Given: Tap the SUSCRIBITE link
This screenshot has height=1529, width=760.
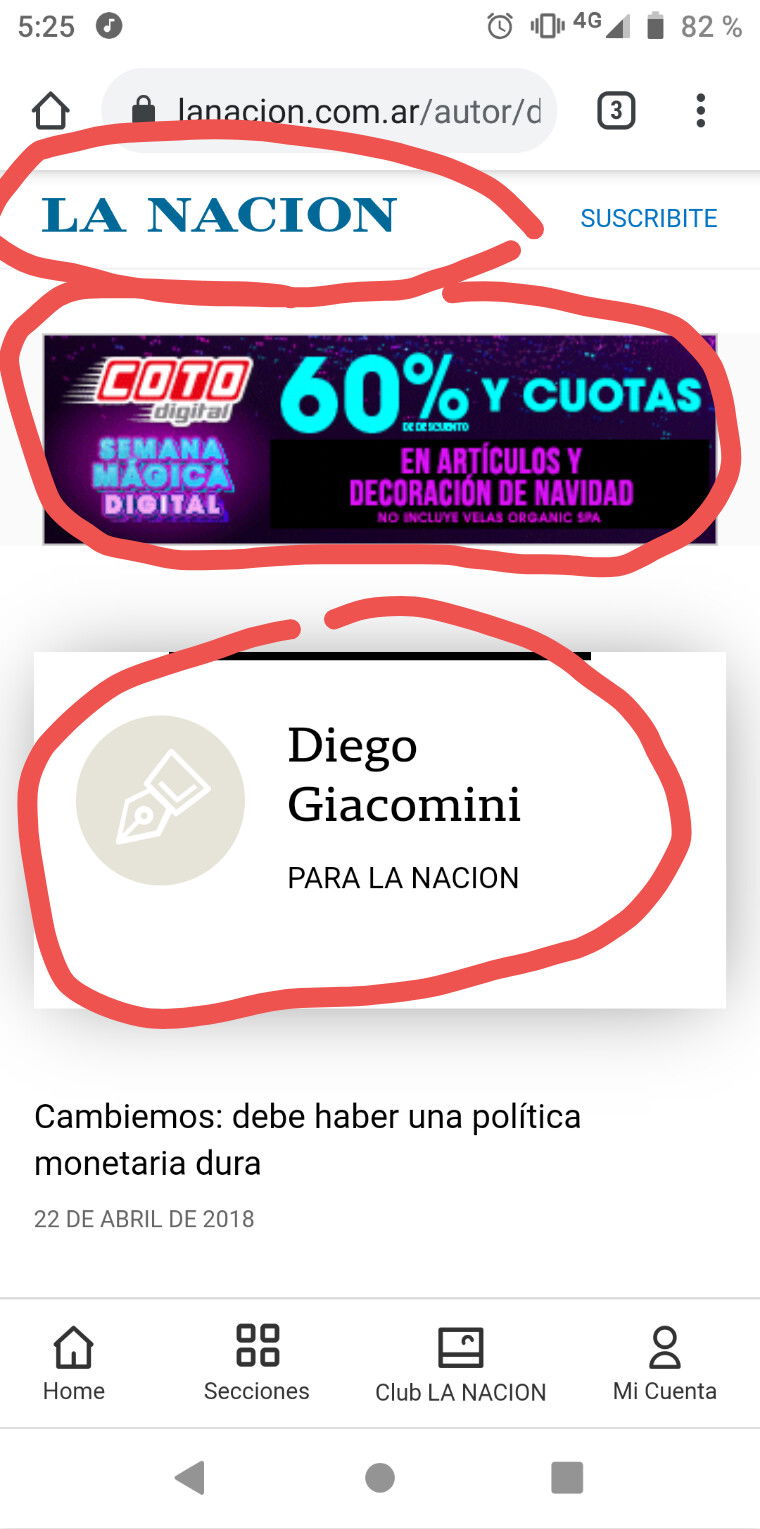Looking at the screenshot, I should click(649, 218).
